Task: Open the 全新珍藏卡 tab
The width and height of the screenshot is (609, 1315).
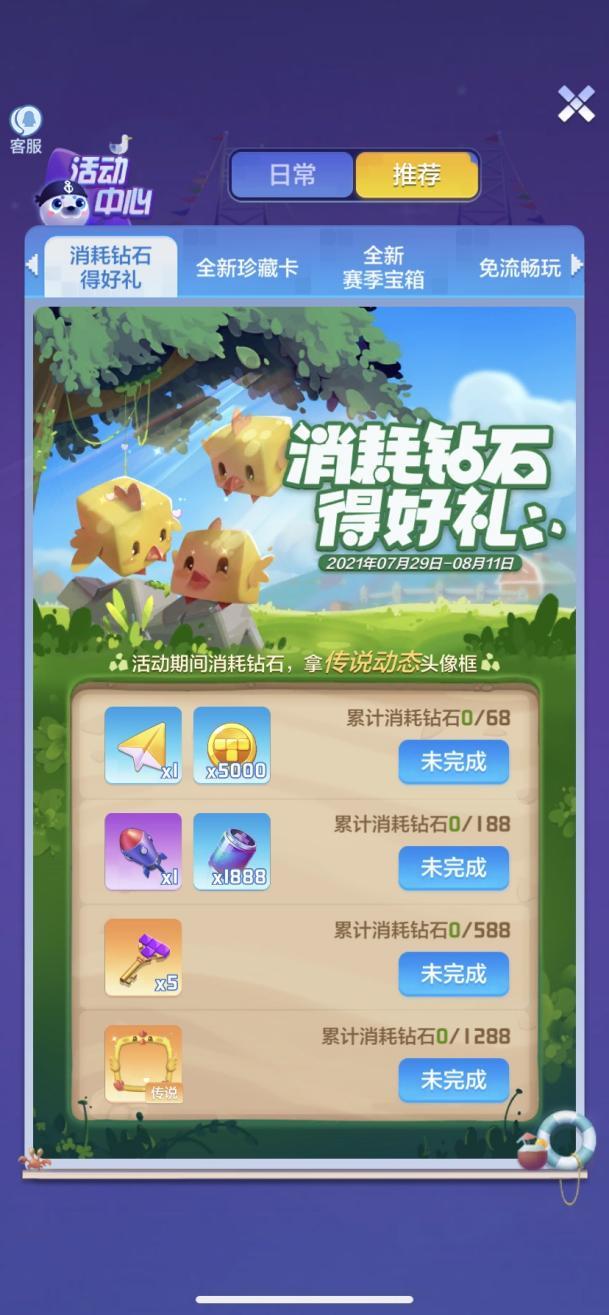Action: [247, 267]
